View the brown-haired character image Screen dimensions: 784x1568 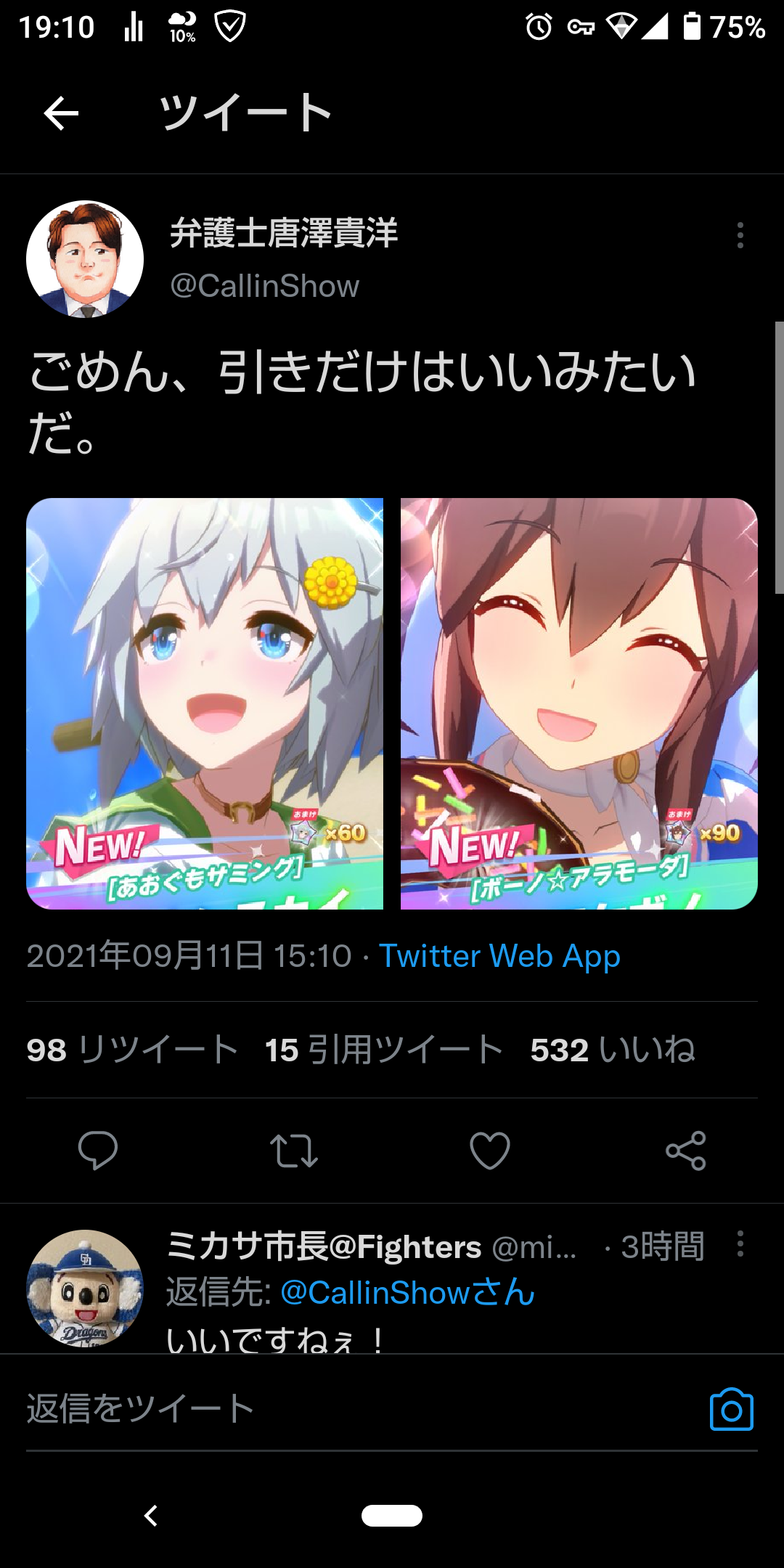(579, 703)
